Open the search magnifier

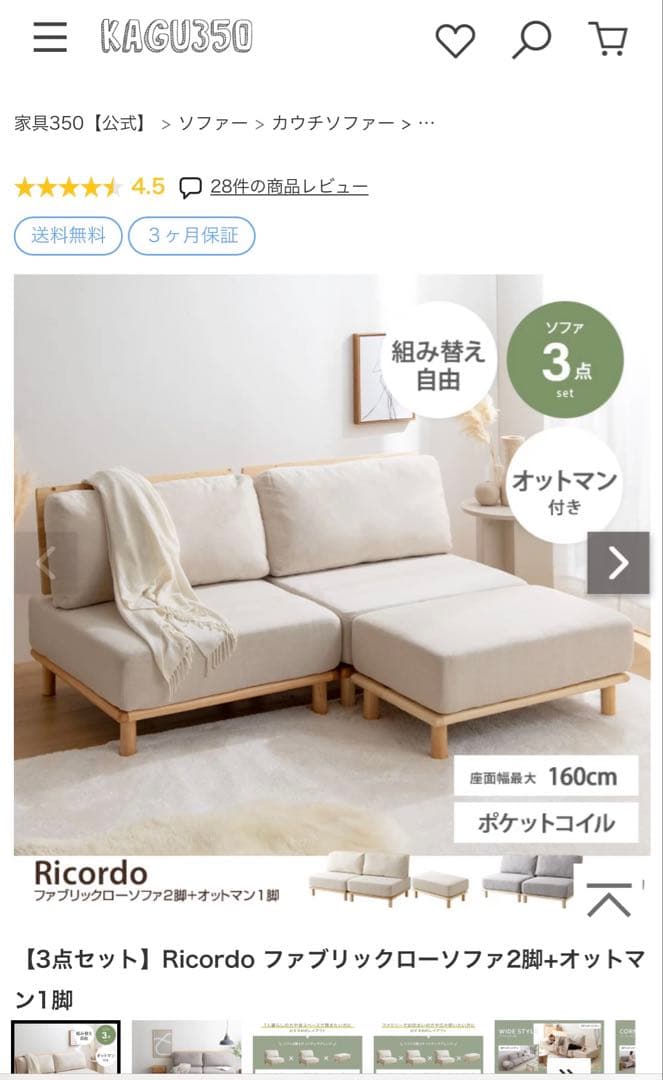pyautogui.click(x=531, y=40)
